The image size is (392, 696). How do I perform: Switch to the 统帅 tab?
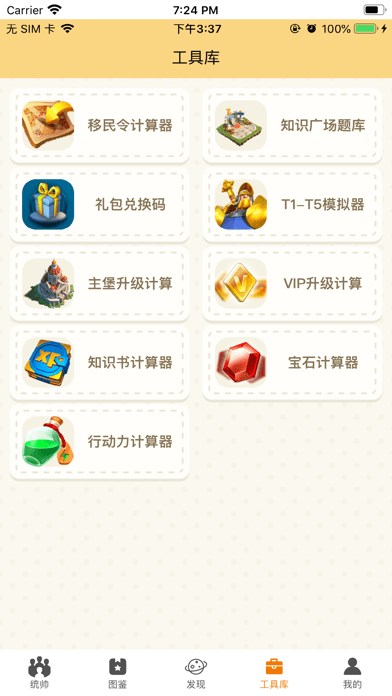40,672
